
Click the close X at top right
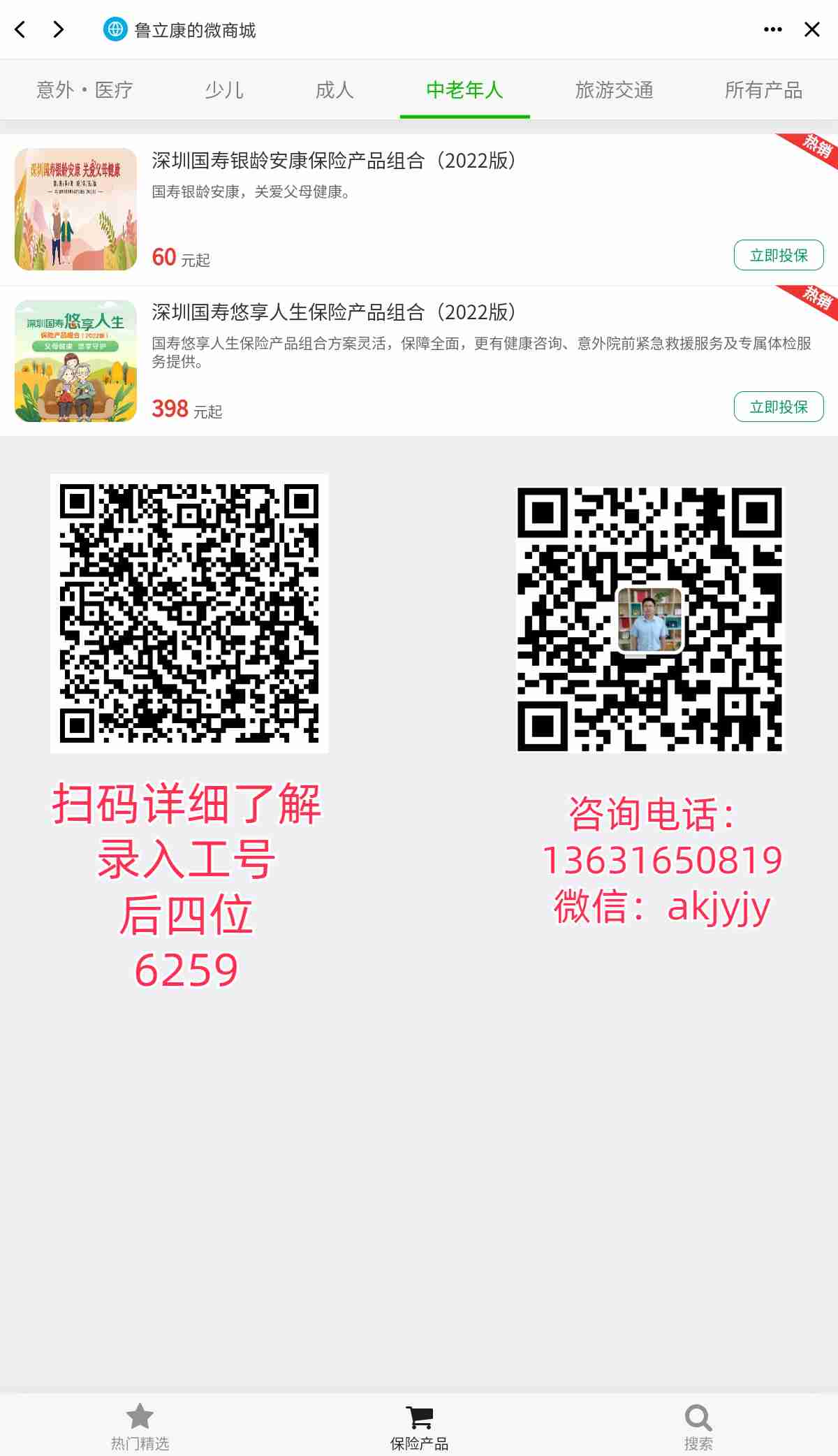click(x=812, y=29)
